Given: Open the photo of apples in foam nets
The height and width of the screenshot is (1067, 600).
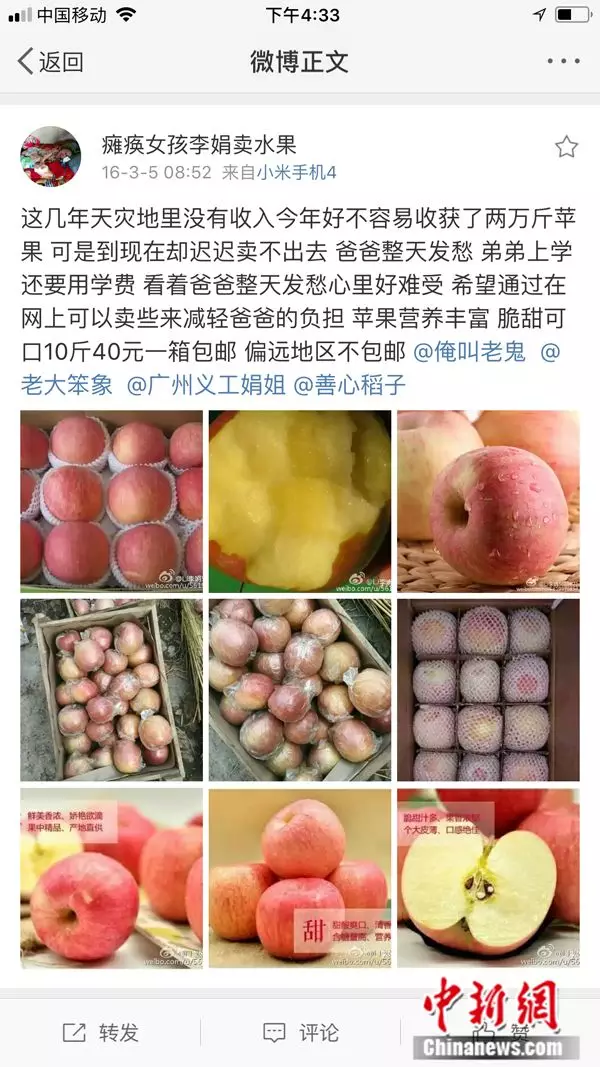Looking at the screenshot, I should [111, 500].
